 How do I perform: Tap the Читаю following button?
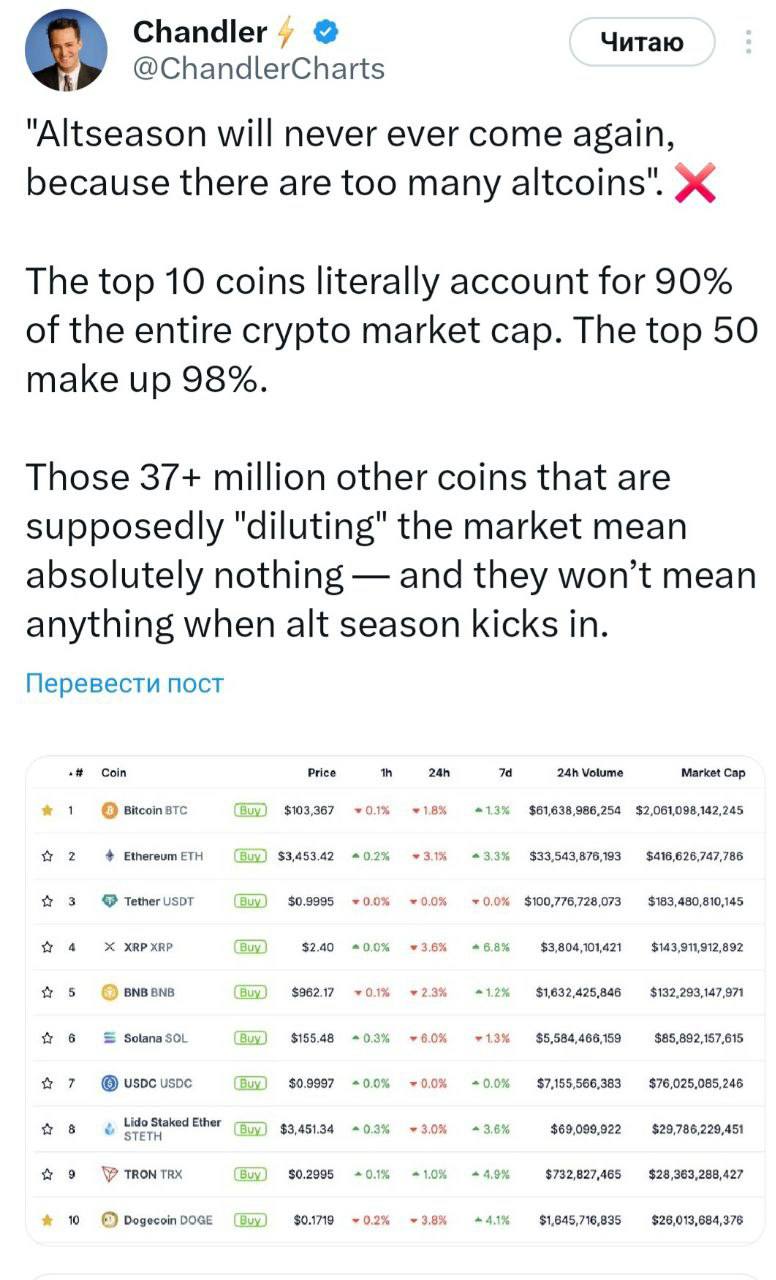pos(642,42)
